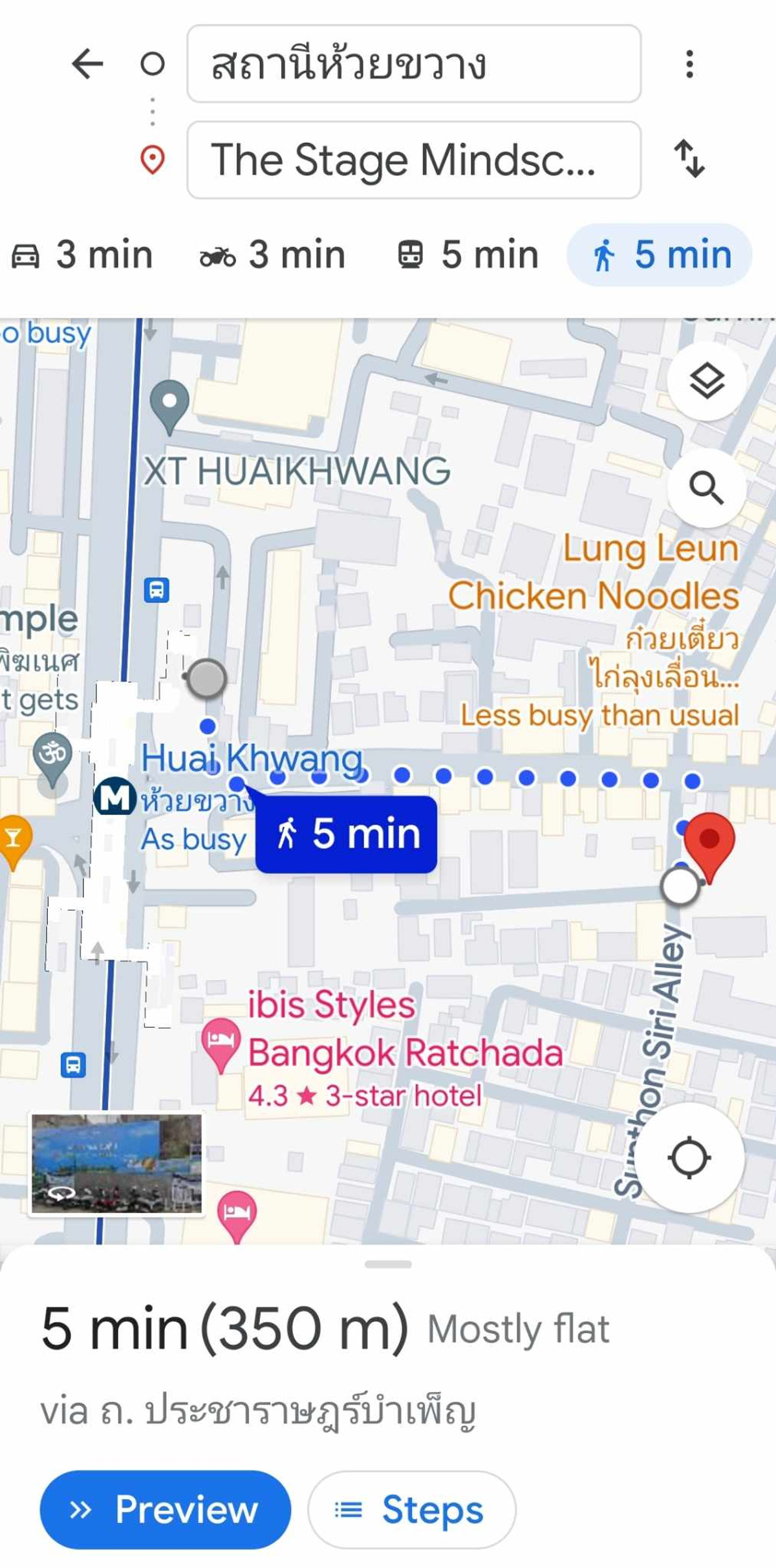Viewport: 776px width, 1568px height.
Task: Show the route Steps list
Action: [411, 1509]
